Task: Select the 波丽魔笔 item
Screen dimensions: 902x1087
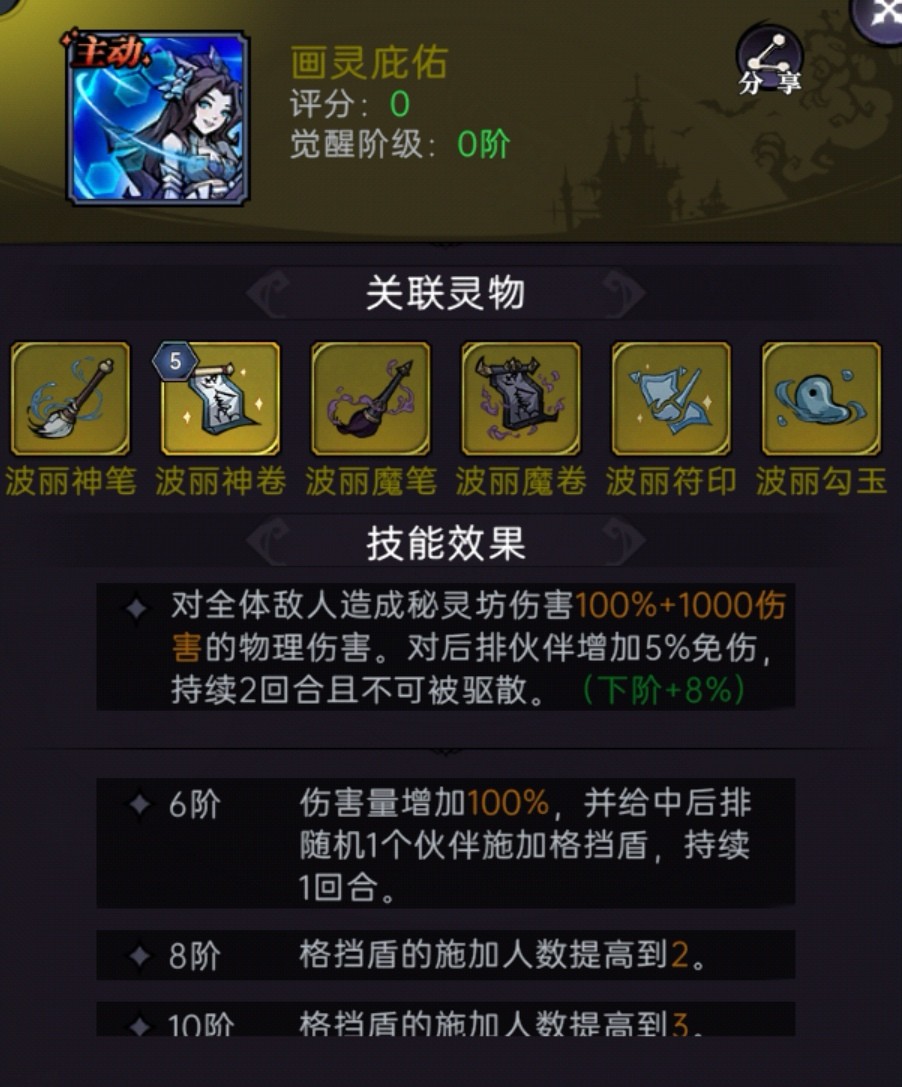Action: pos(371,399)
